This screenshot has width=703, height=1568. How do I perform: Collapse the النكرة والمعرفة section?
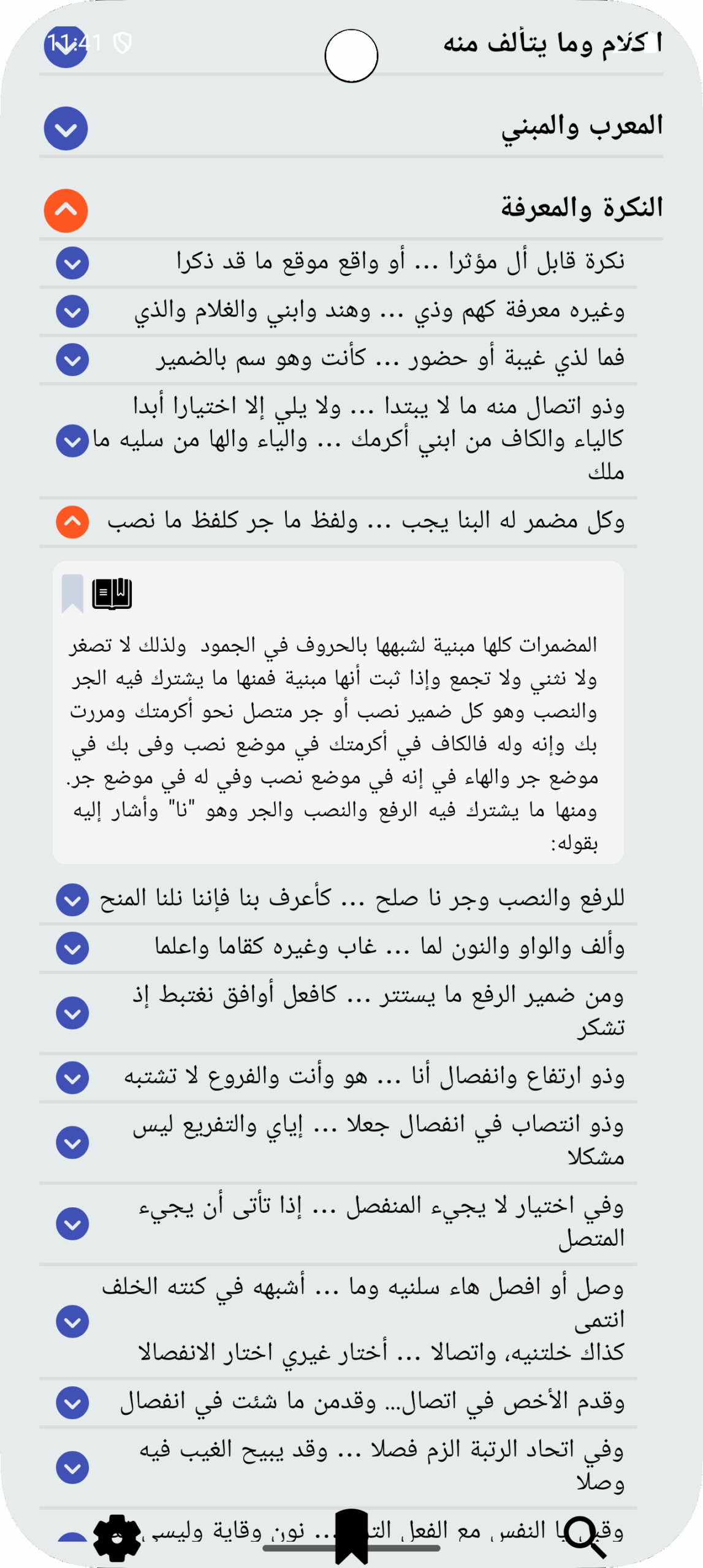point(66,211)
